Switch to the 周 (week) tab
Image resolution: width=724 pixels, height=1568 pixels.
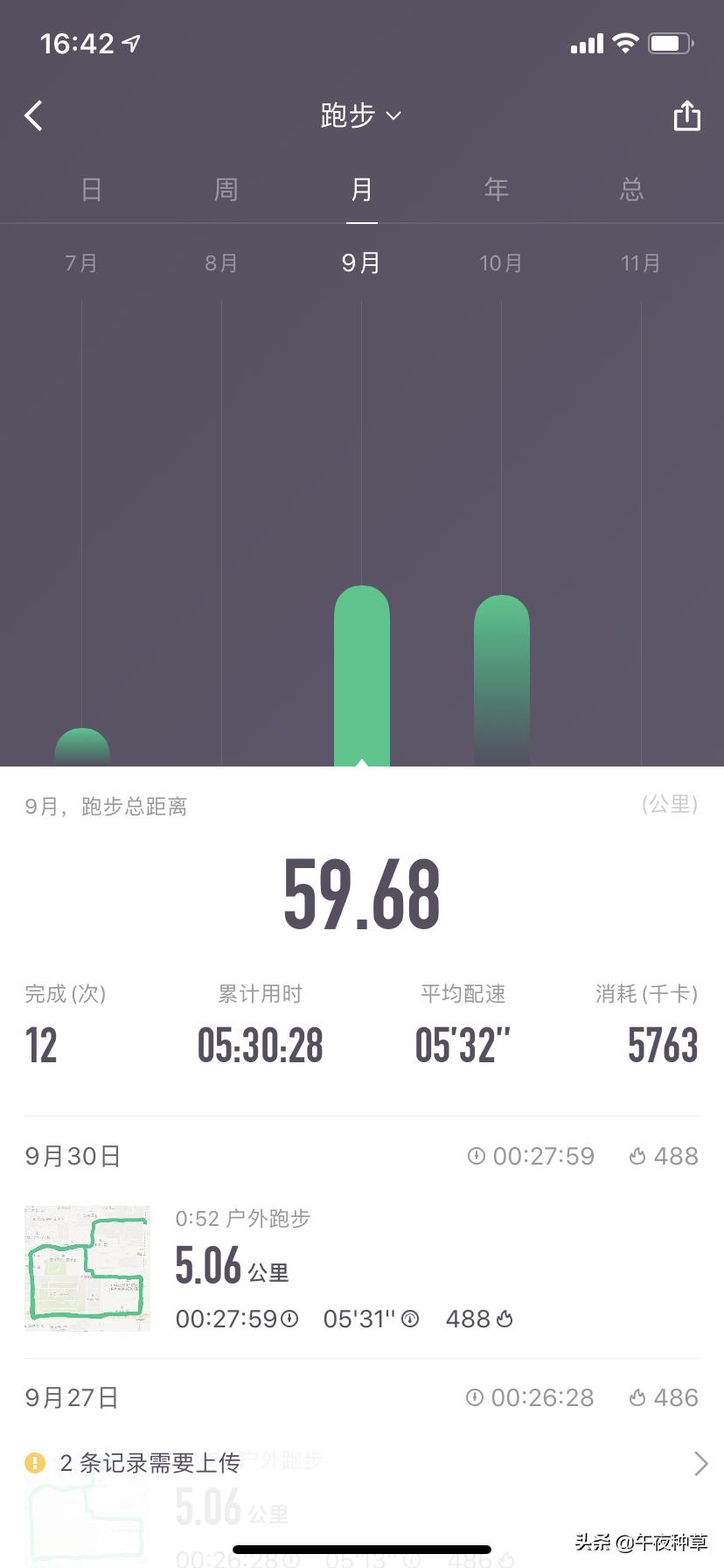coord(226,189)
